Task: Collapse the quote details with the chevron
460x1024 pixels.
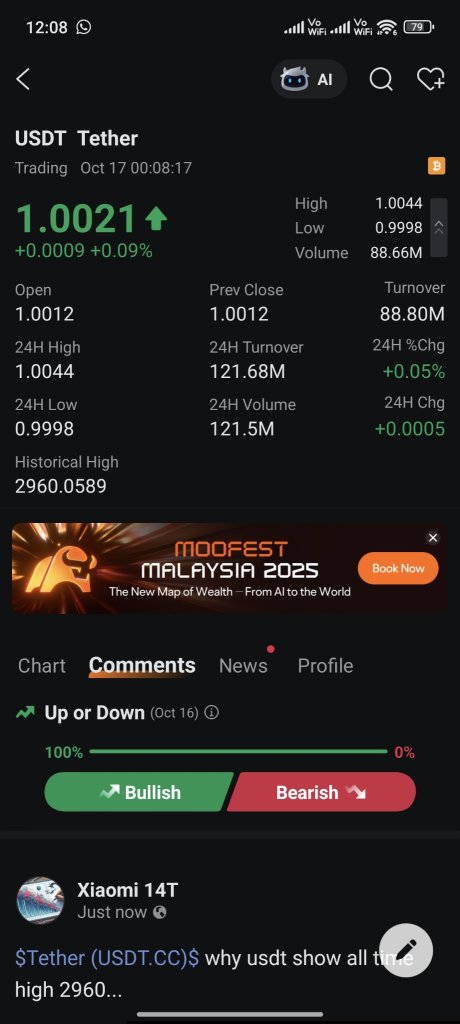Action: coord(439,227)
